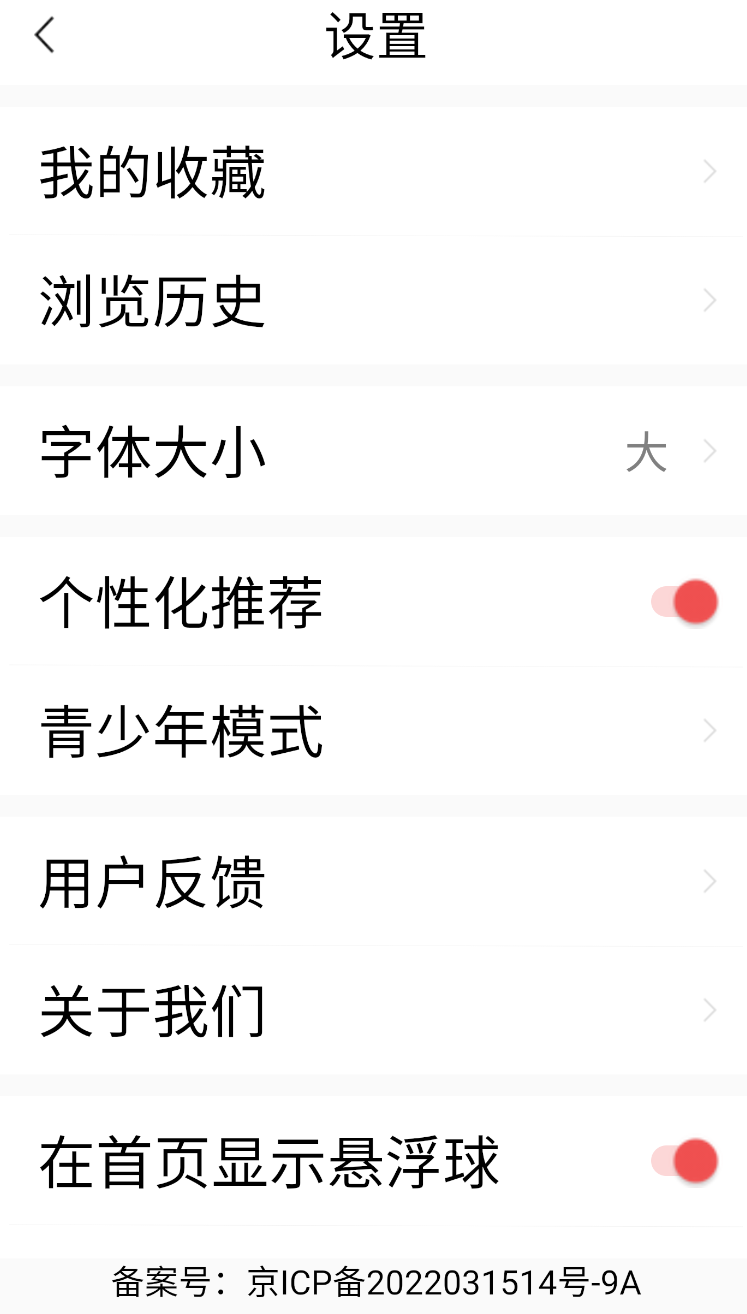Open 关于我们 About Us

point(373,1011)
